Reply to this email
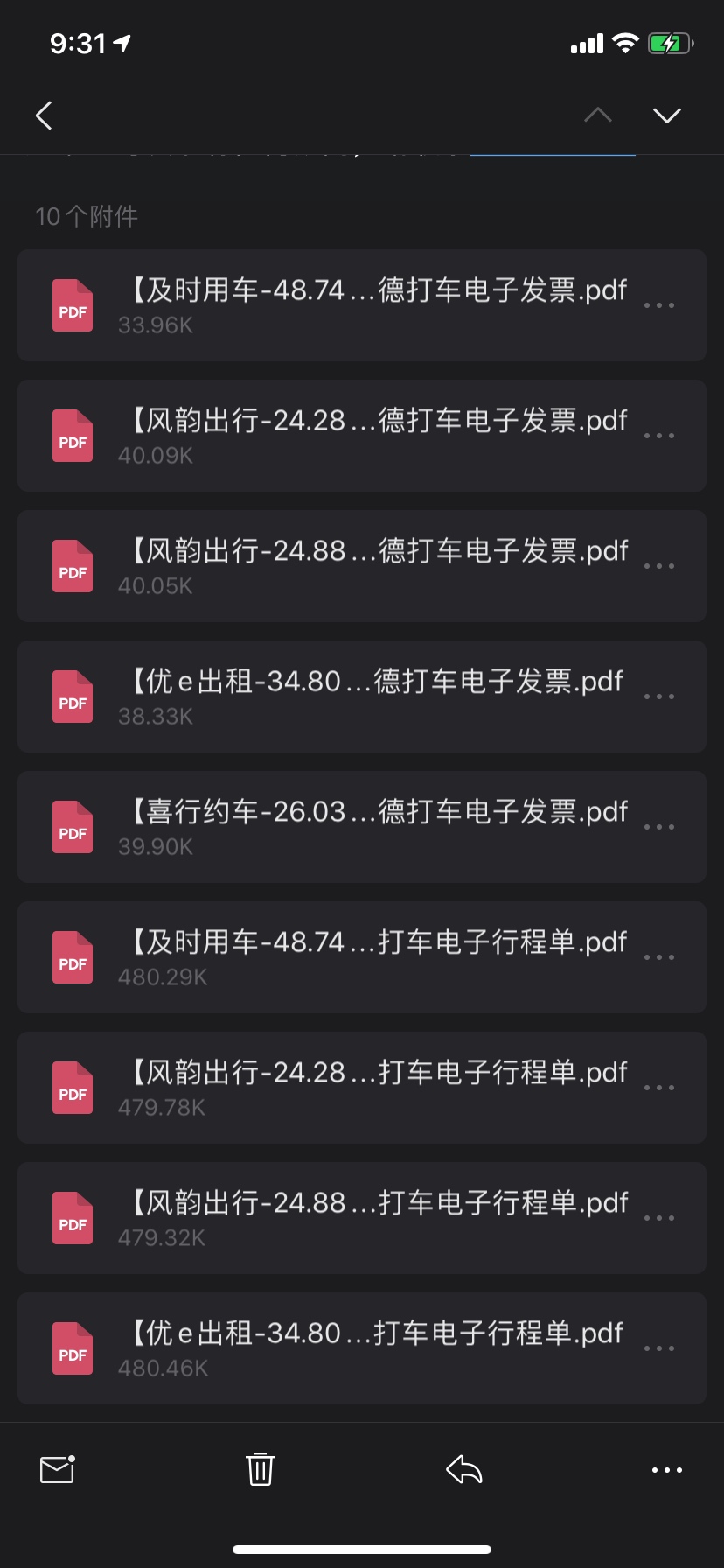The width and height of the screenshot is (724, 1568). [464, 1469]
